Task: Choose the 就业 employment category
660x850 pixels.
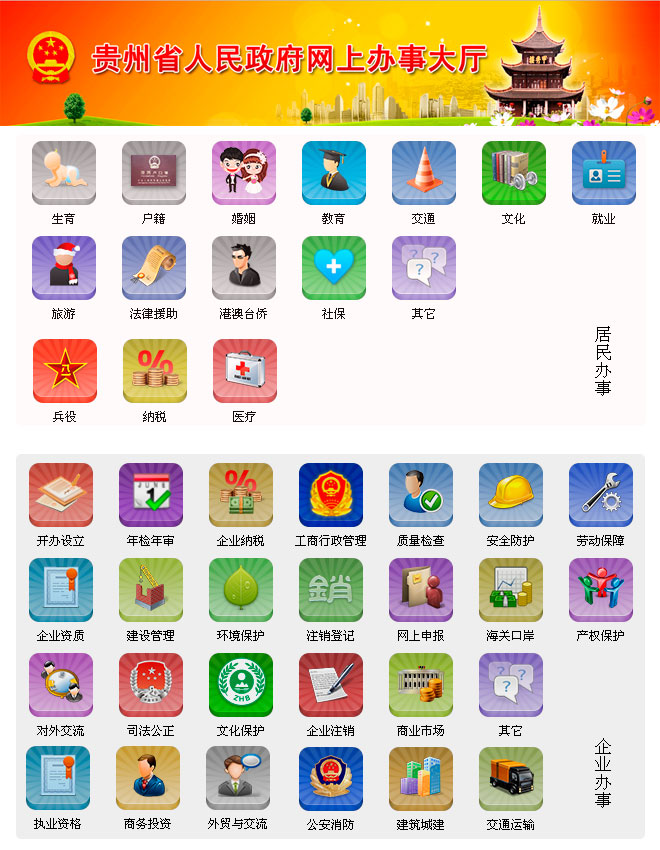Action: tap(604, 173)
